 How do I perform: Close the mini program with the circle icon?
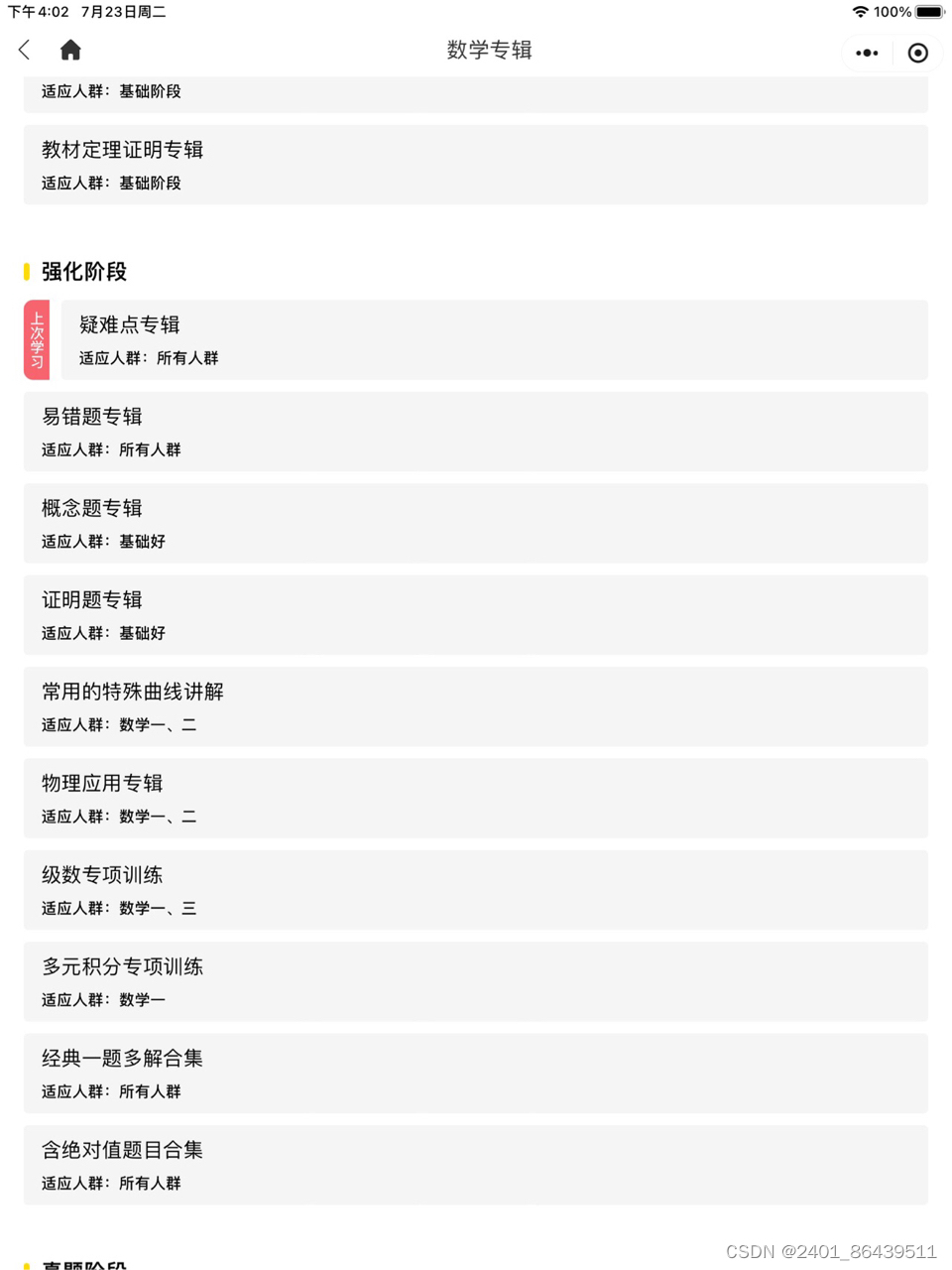click(918, 53)
